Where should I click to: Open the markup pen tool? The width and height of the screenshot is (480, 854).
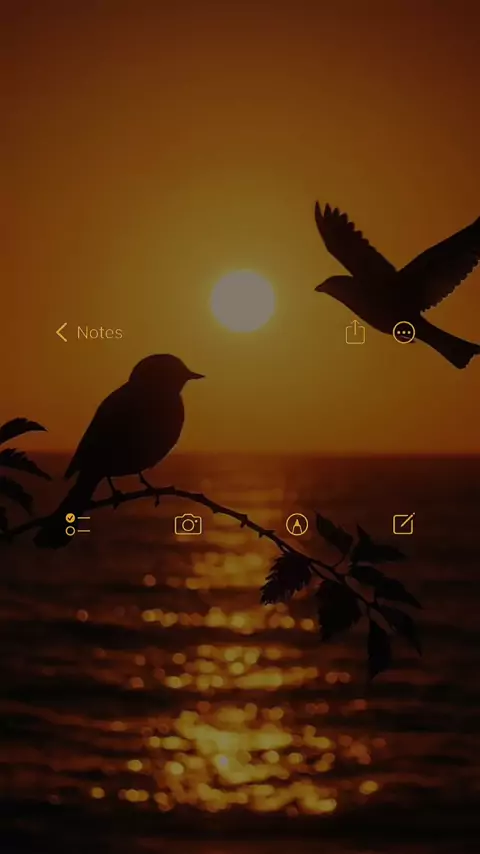(x=297, y=524)
